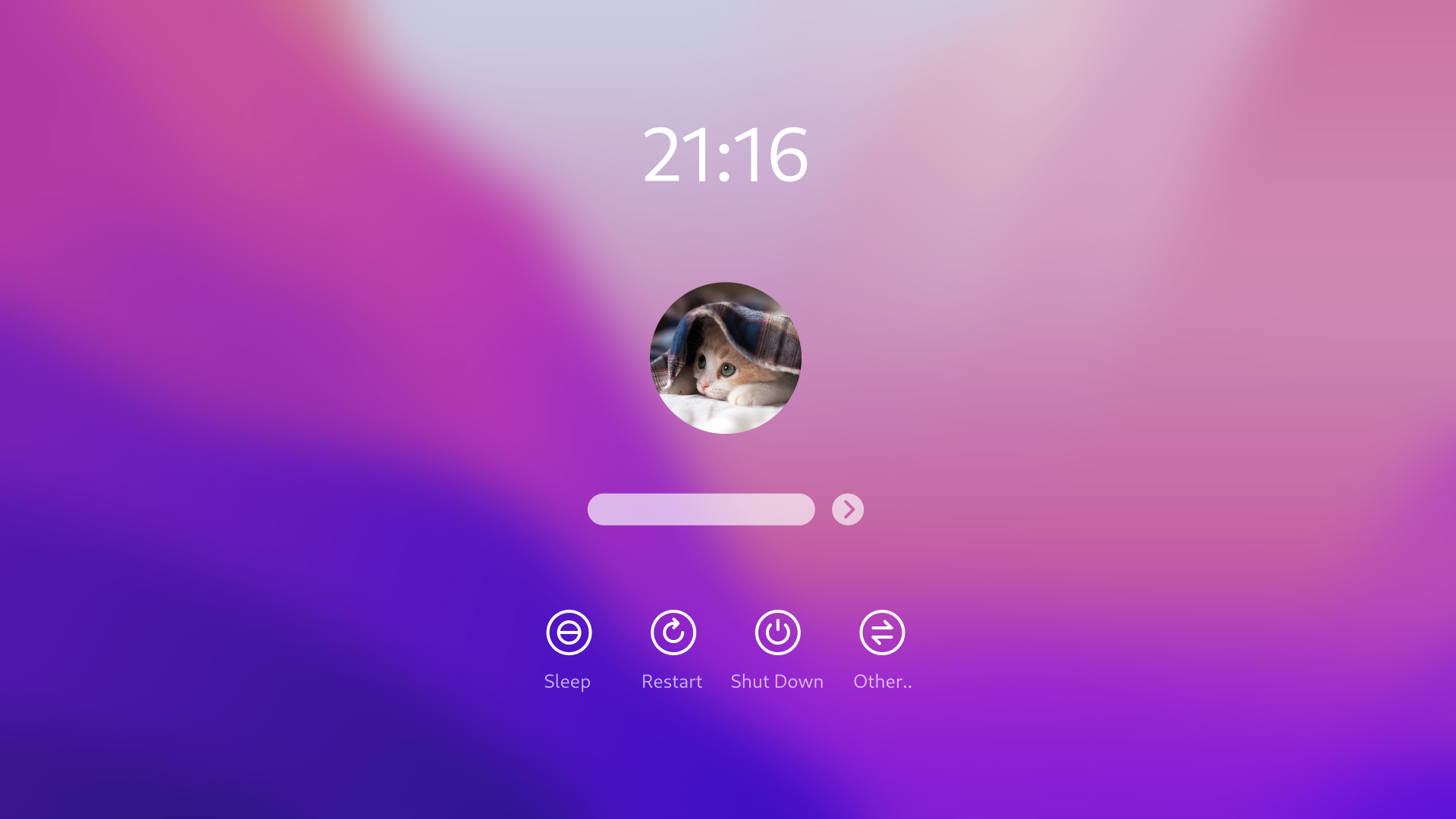Put the computer to Sleep
Image resolution: width=1456 pixels, height=819 pixels.
[569, 633]
